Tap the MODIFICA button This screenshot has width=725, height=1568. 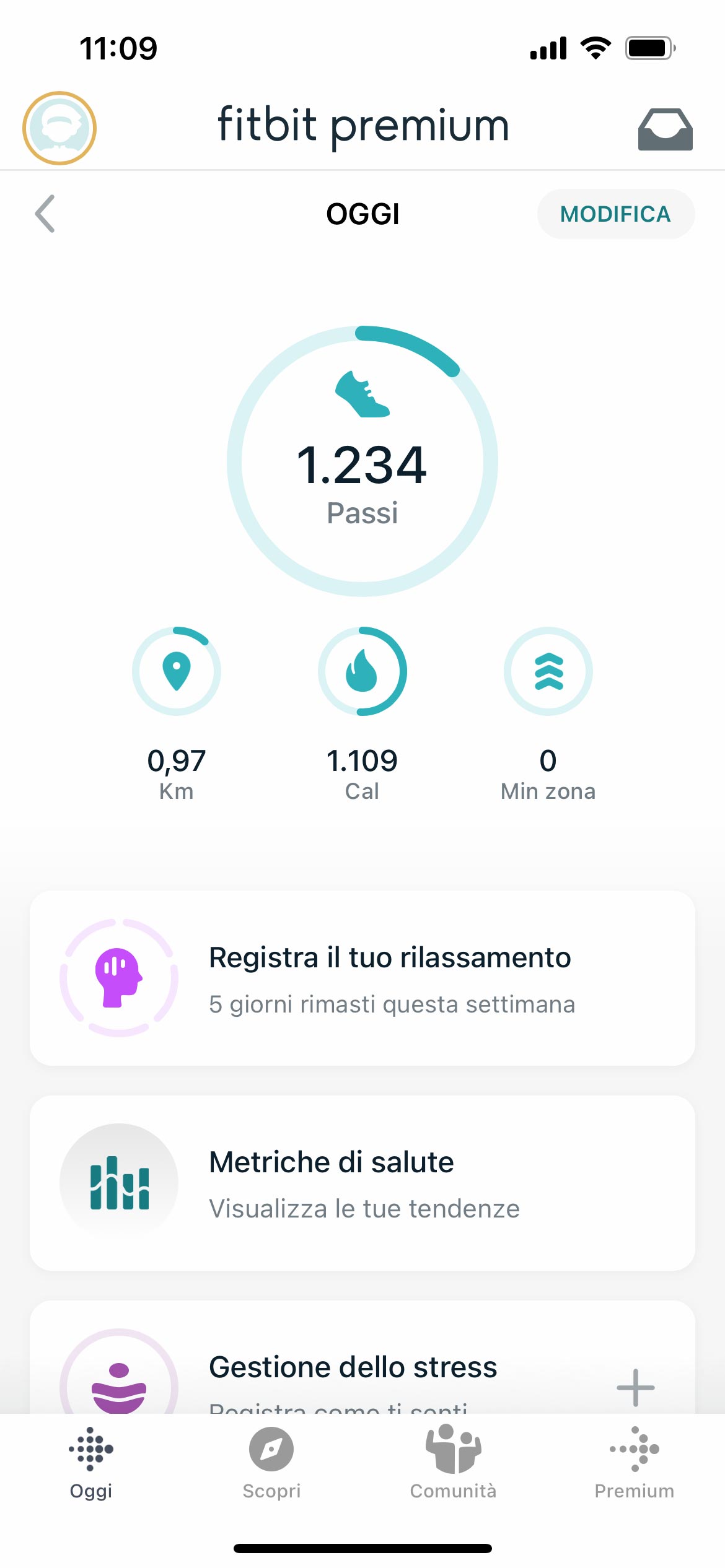tap(616, 214)
